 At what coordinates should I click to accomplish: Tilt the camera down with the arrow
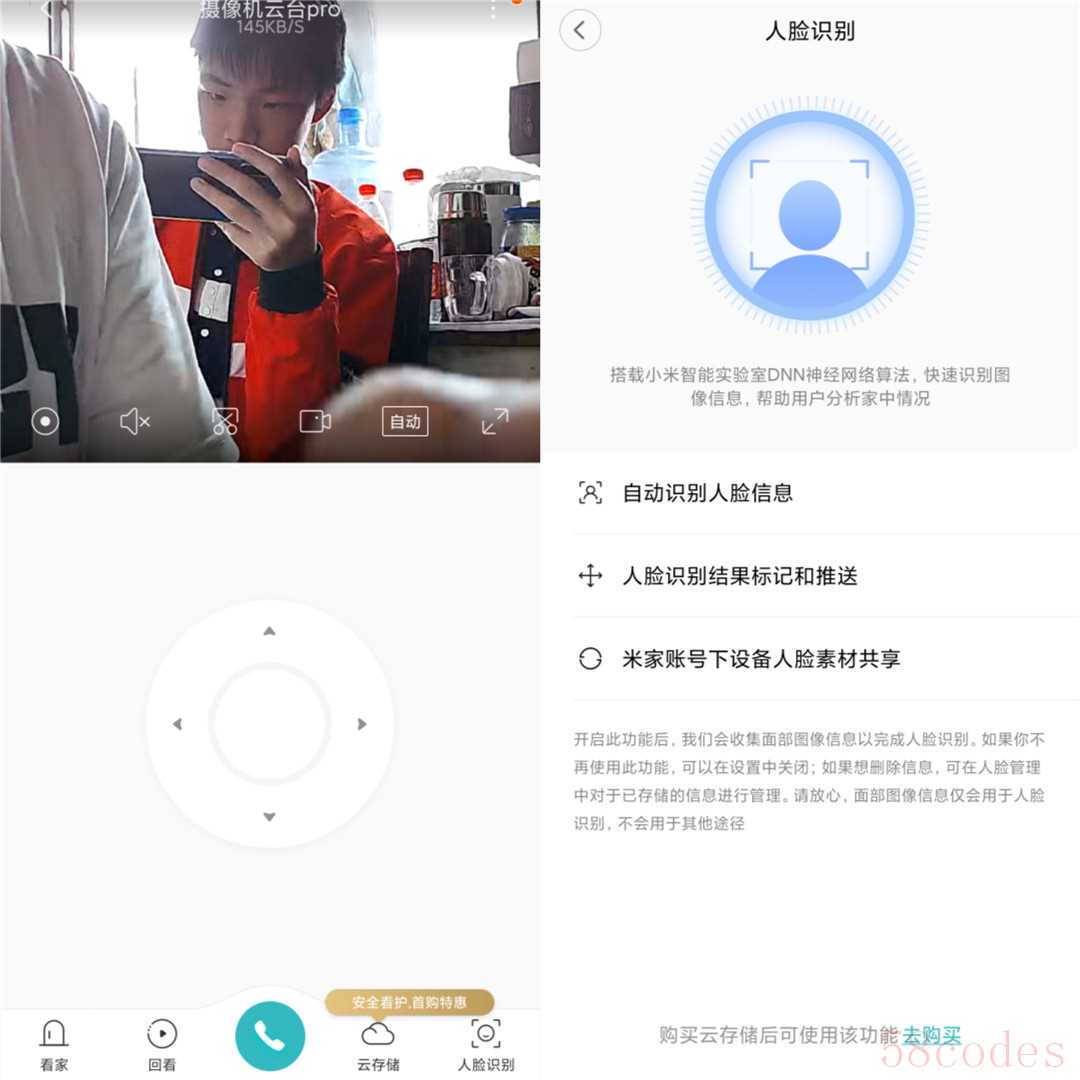(x=269, y=817)
